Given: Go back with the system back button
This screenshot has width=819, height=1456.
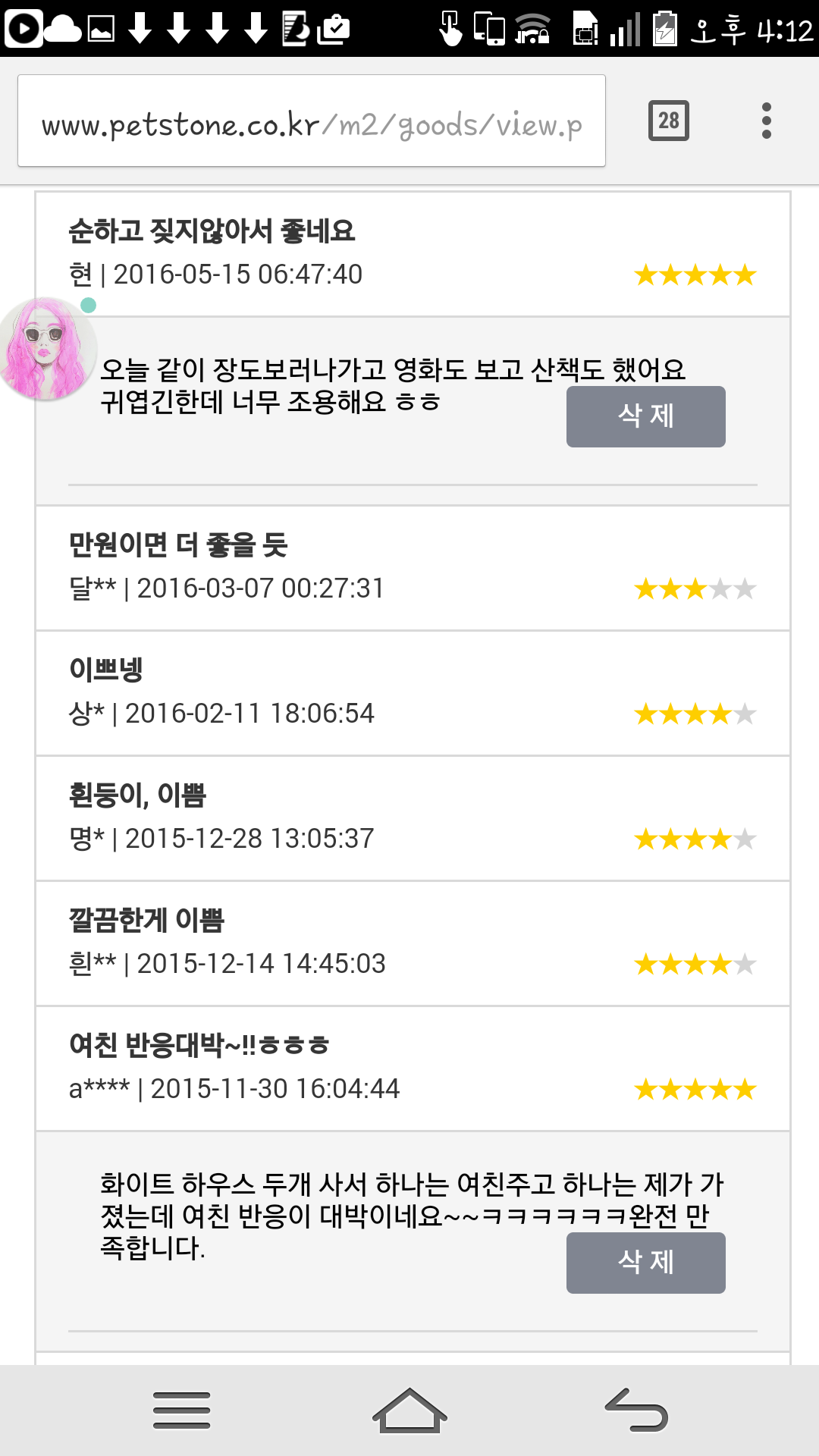Looking at the screenshot, I should click(x=636, y=1410).
